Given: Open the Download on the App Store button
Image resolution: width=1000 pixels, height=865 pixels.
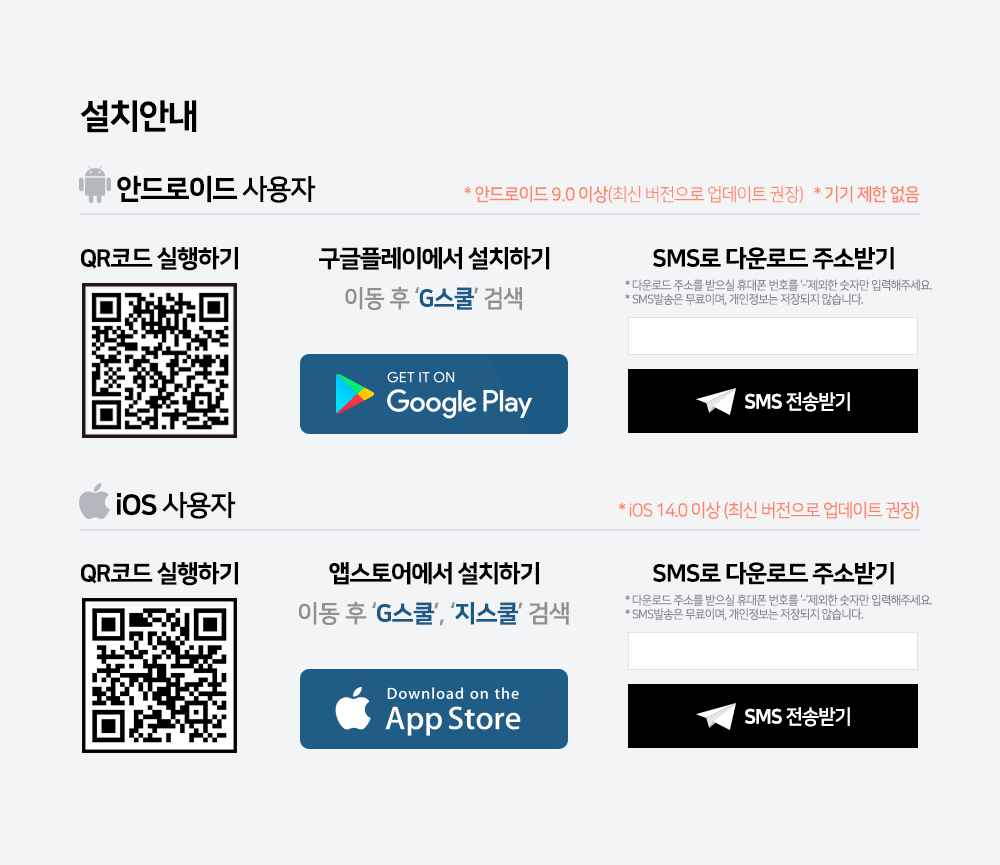Looking at the screenshot, I should click(x=433, y=709).
